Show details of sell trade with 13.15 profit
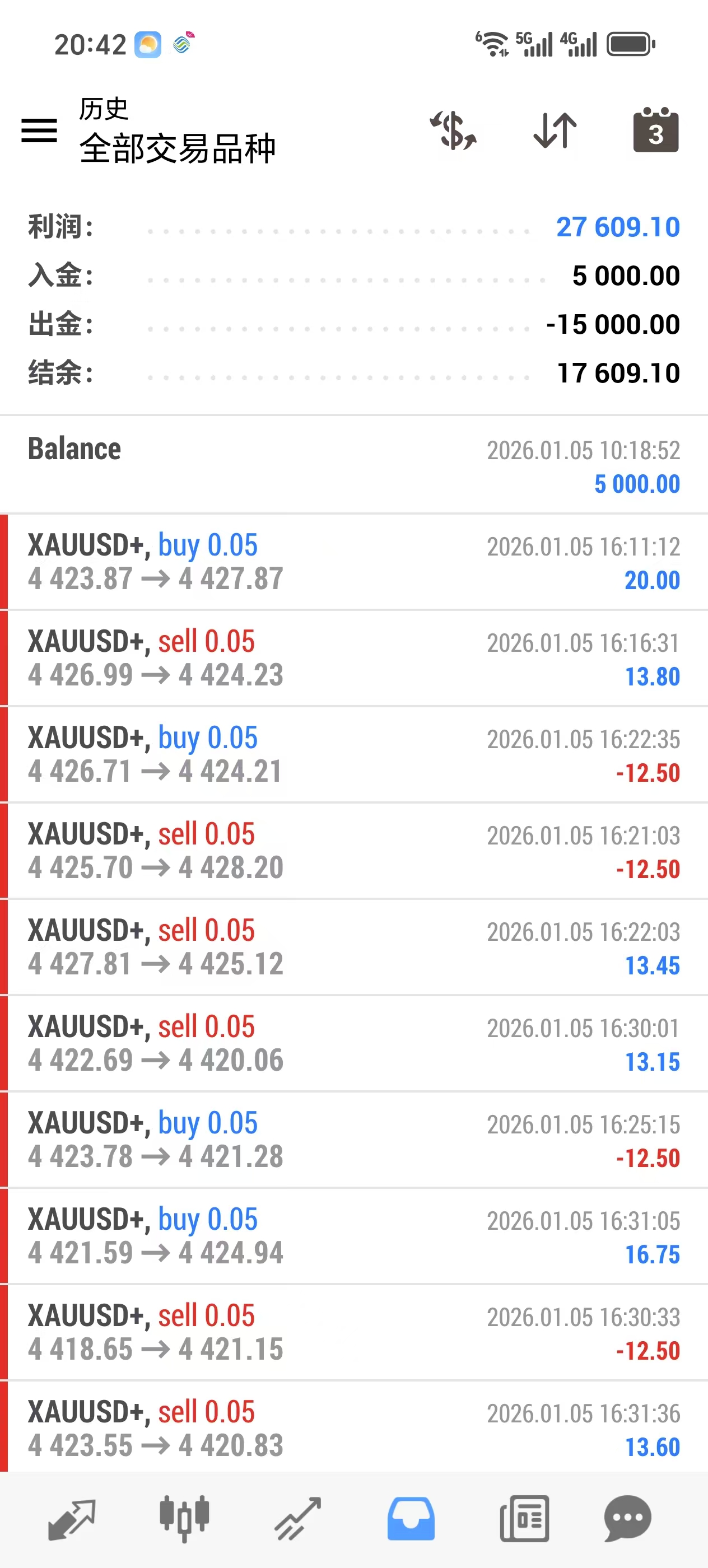 coord(353,1043)
